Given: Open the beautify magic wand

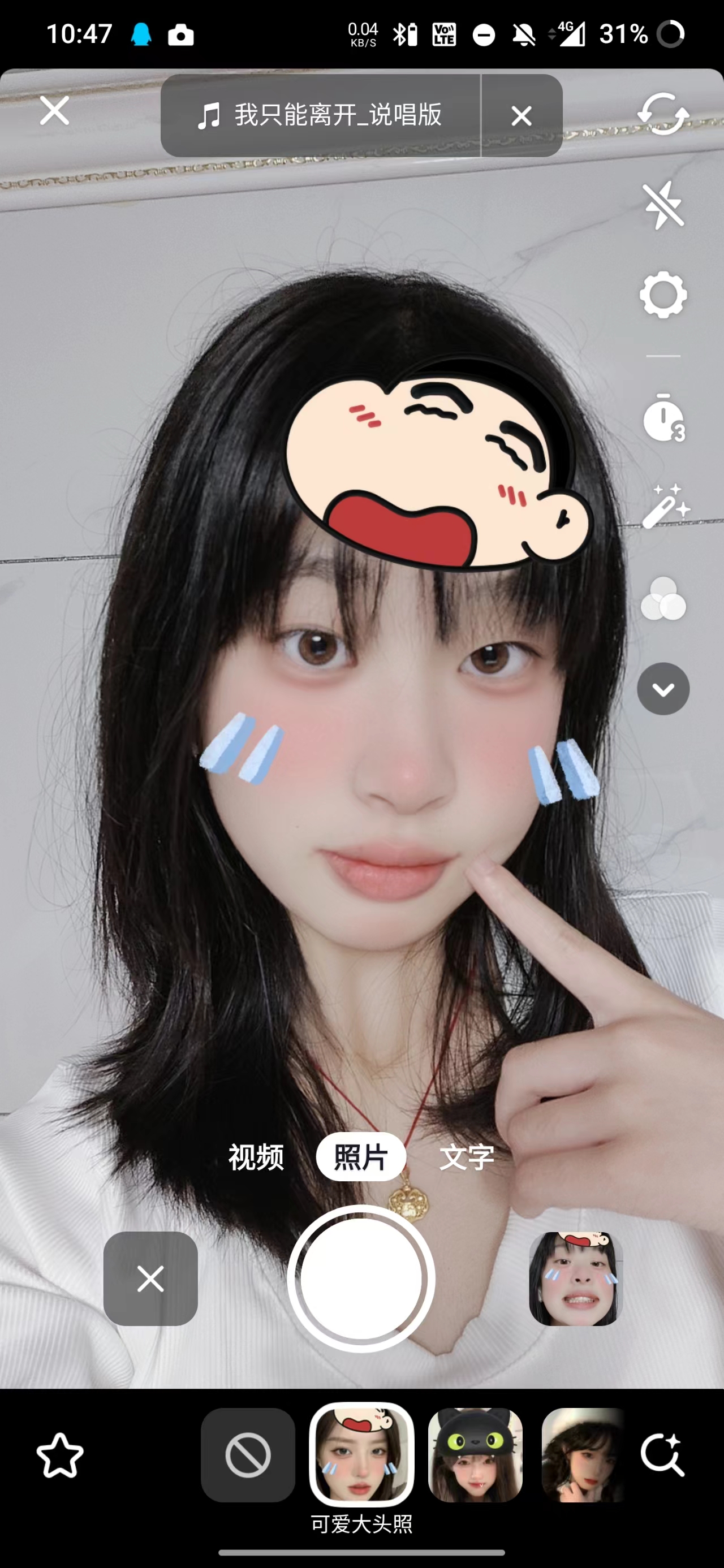Looking at the screenshot, I should click(x=664, y=507).
